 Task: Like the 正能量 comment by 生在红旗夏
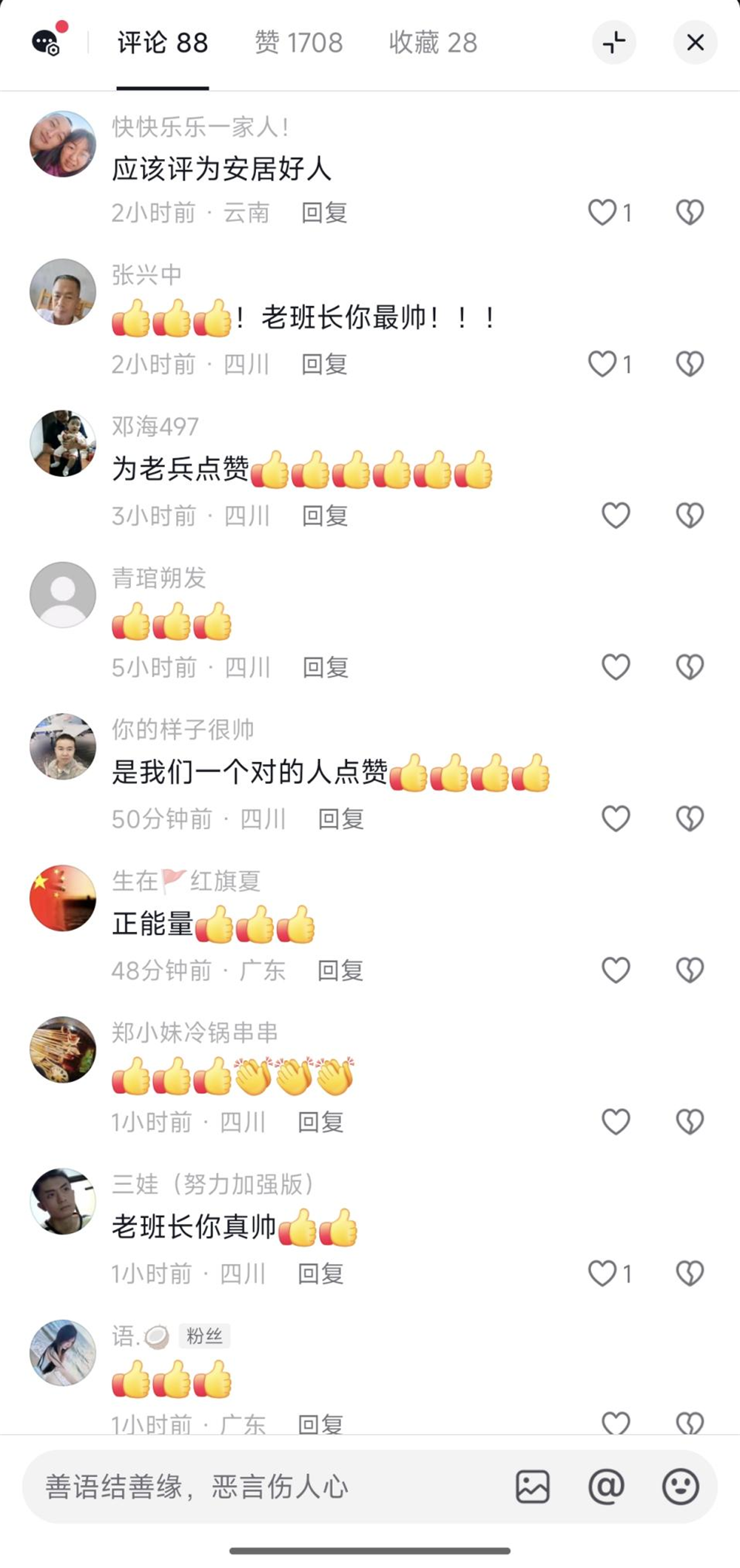616,970
